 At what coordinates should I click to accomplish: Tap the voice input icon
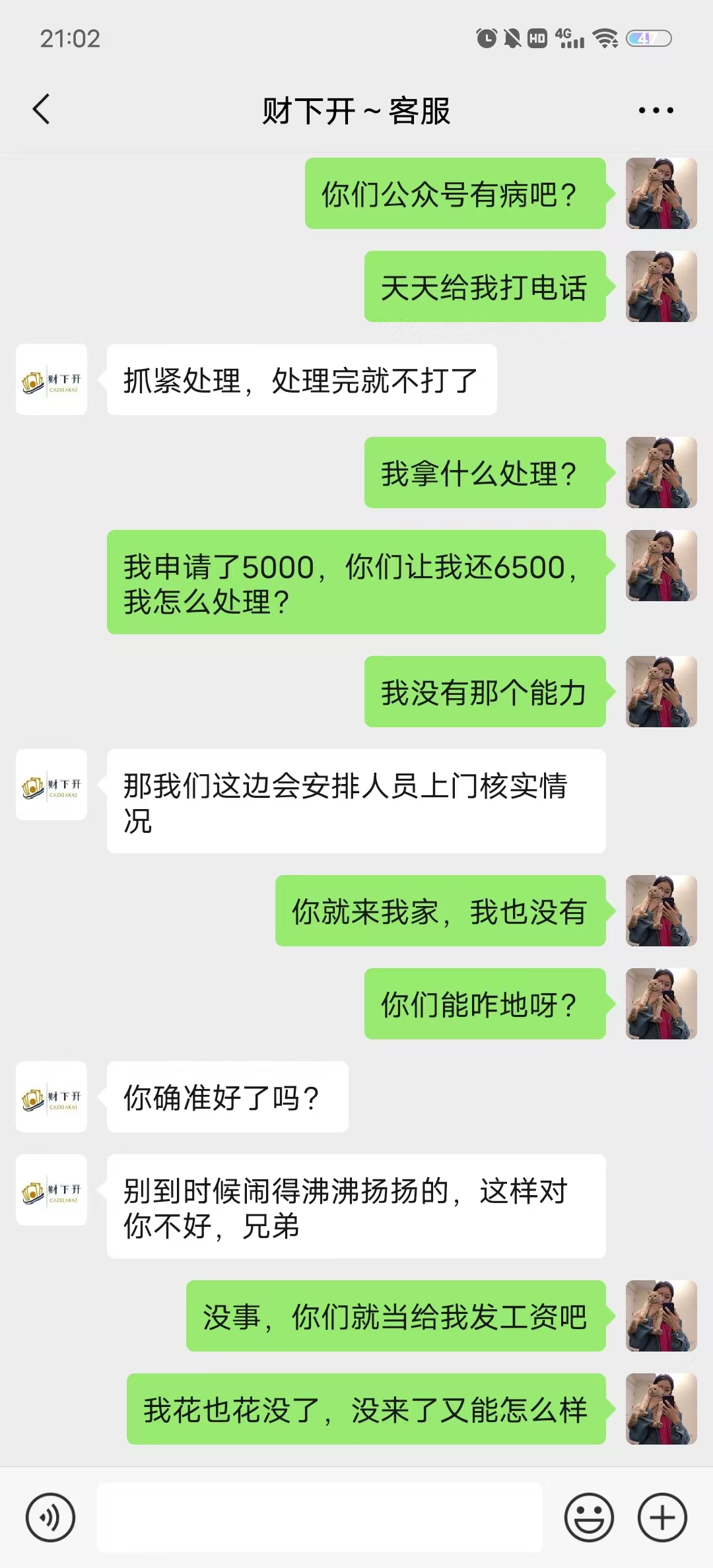(50, 1516)
